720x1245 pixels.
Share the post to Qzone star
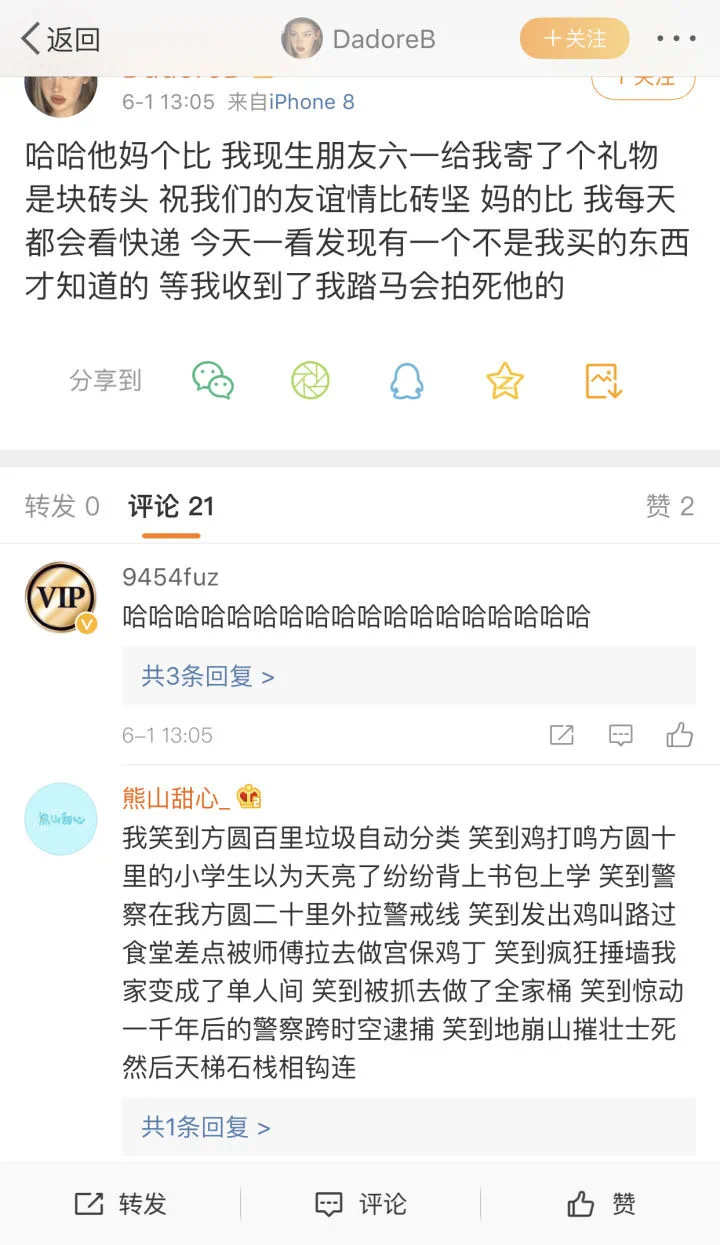[505, 380]
